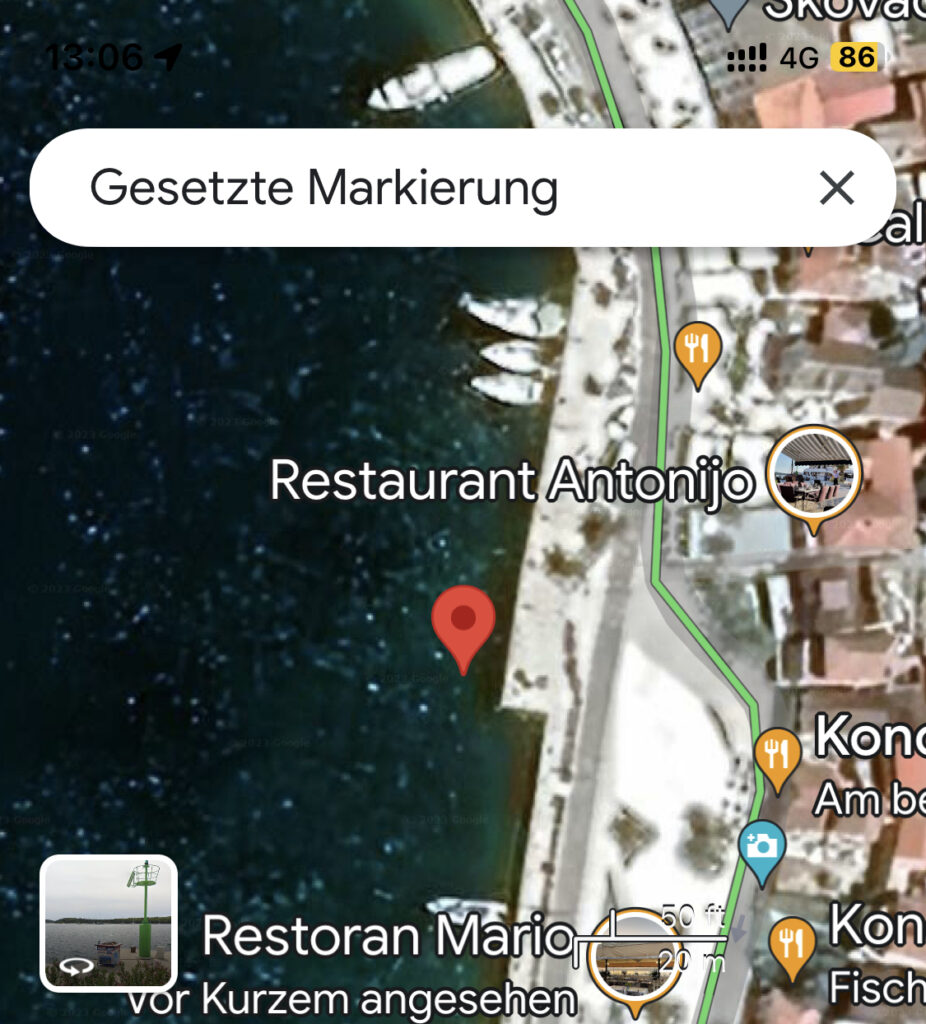Open the camera photo spot marker

tap(762, 849)
